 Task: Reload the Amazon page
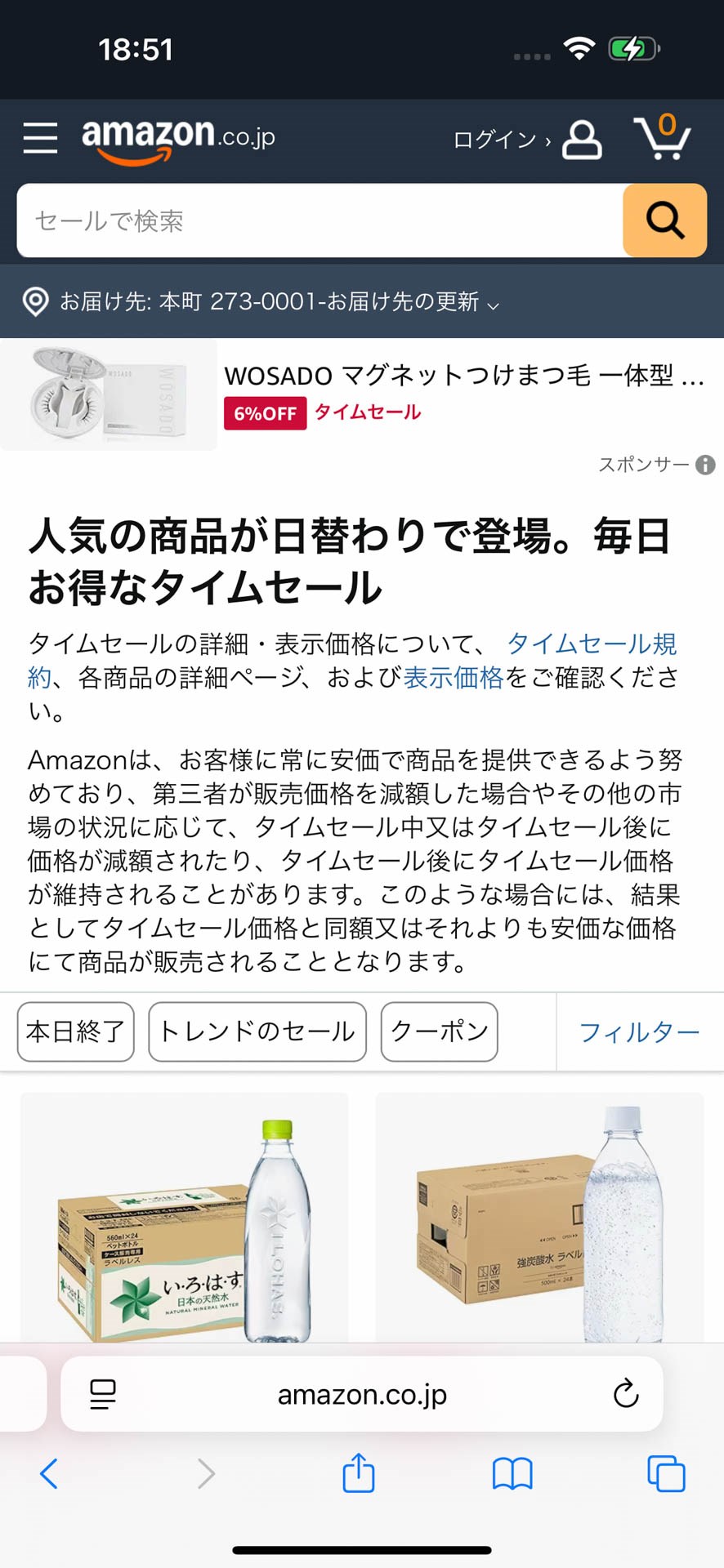coord(625,1394)
